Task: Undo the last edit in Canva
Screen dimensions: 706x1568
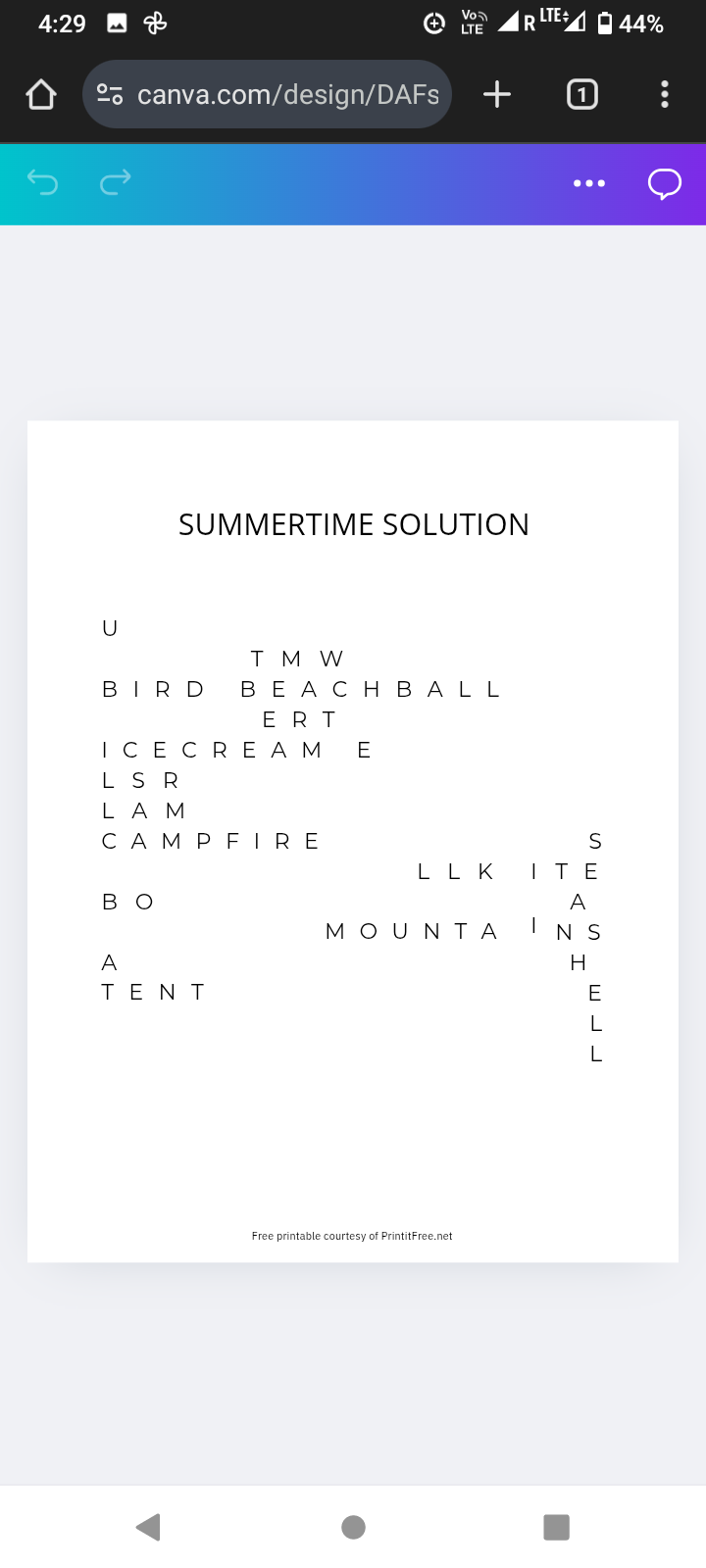Action: 42,182
